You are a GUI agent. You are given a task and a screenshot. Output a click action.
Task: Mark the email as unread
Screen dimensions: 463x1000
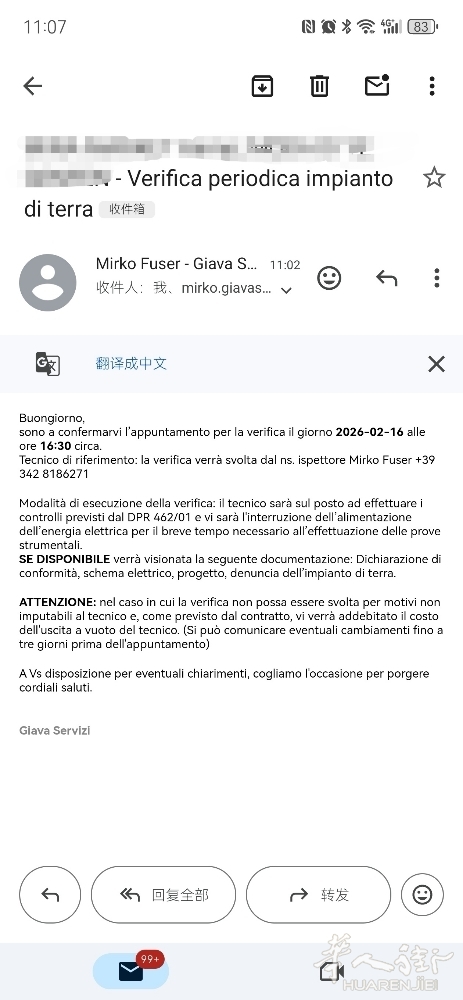[x=377, y=85]
